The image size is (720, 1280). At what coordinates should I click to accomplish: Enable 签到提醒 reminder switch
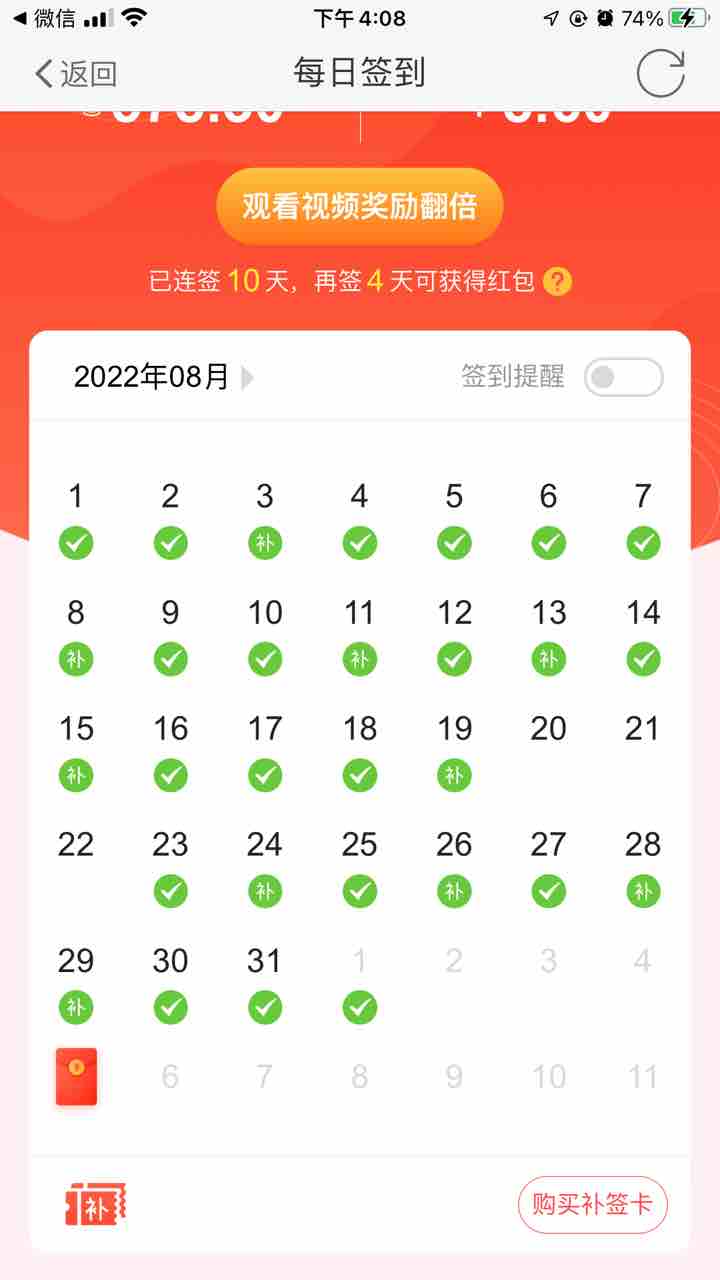[623, 377]
